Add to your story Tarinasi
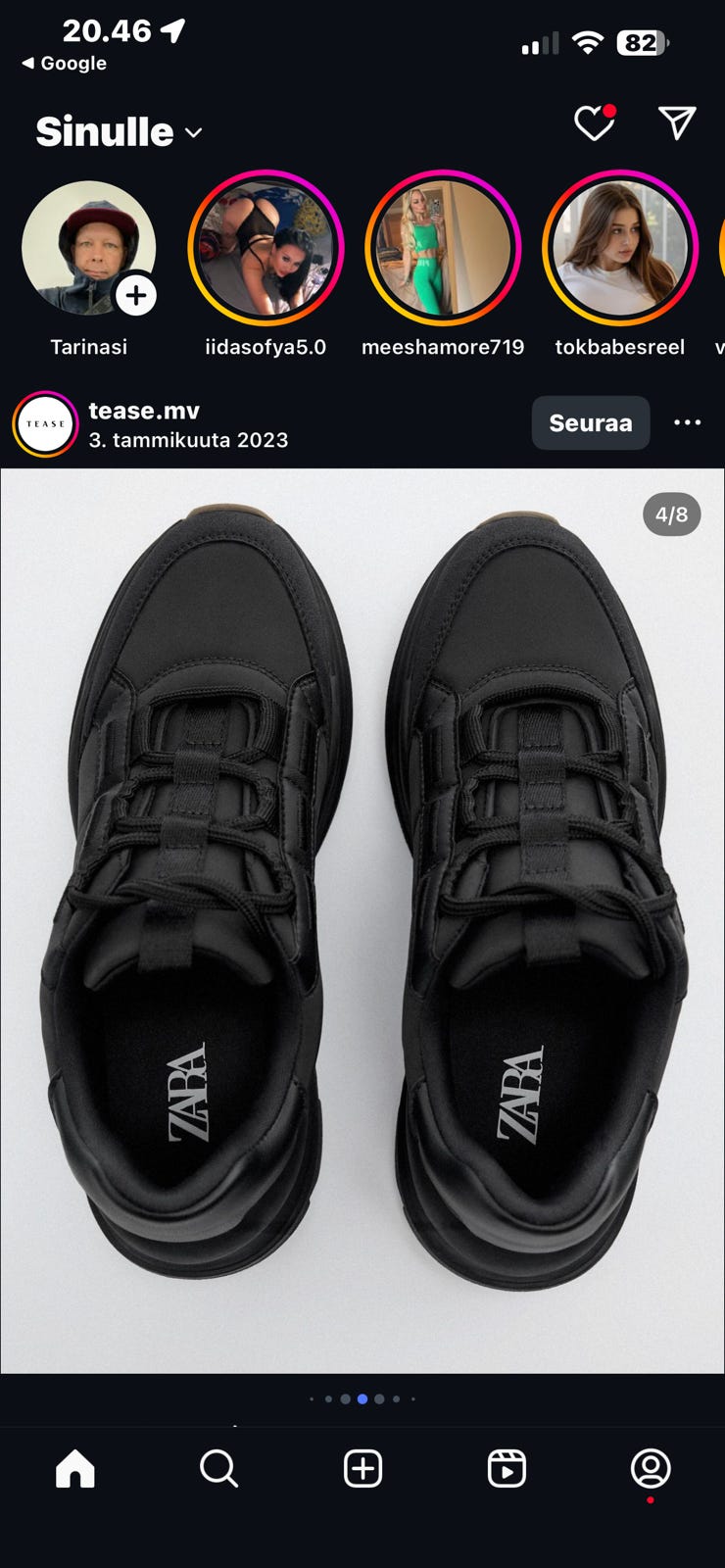The width and height of the screenshot is (725, 1568). click(89, 248)
